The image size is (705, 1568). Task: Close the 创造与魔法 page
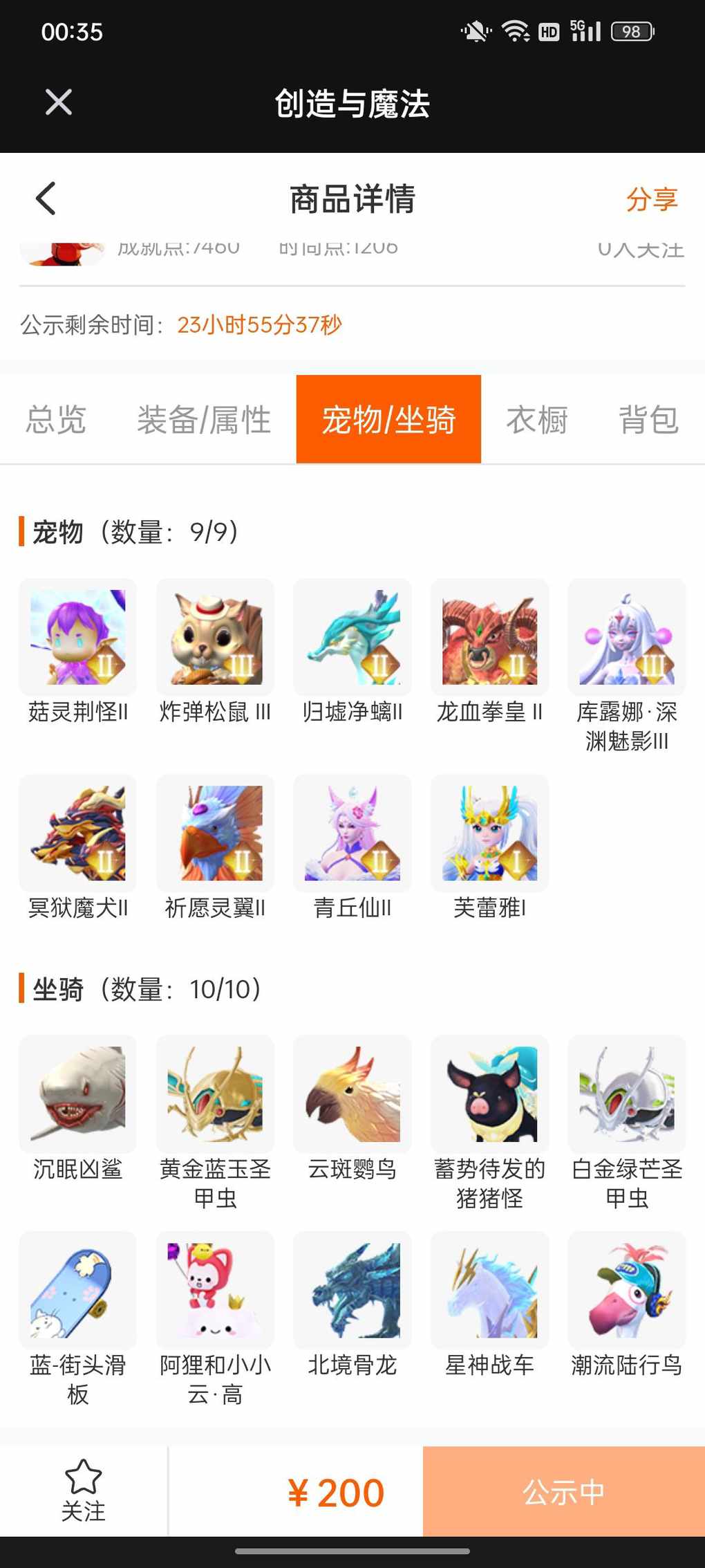pyautogui.click(x=59, y=102)
